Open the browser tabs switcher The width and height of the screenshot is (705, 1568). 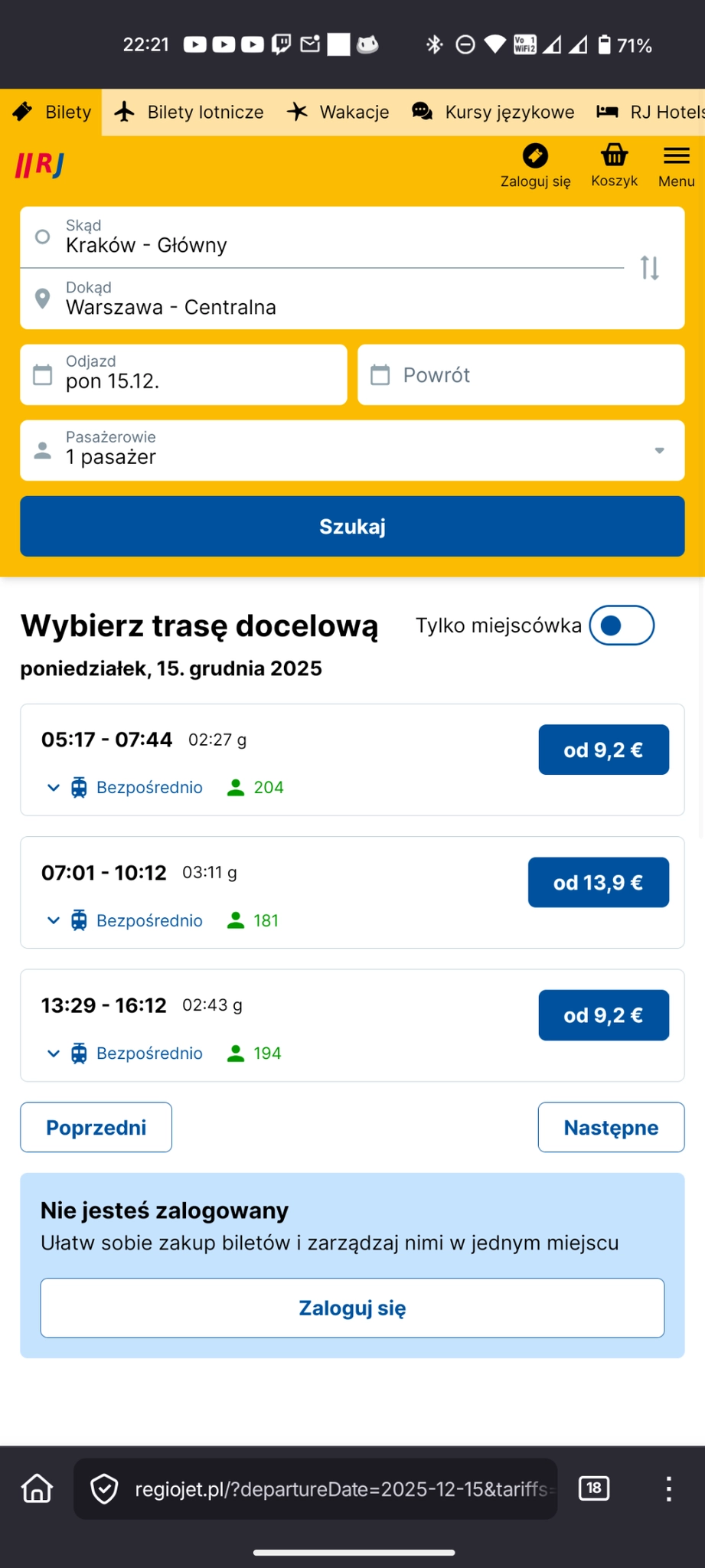[594, 1488]
